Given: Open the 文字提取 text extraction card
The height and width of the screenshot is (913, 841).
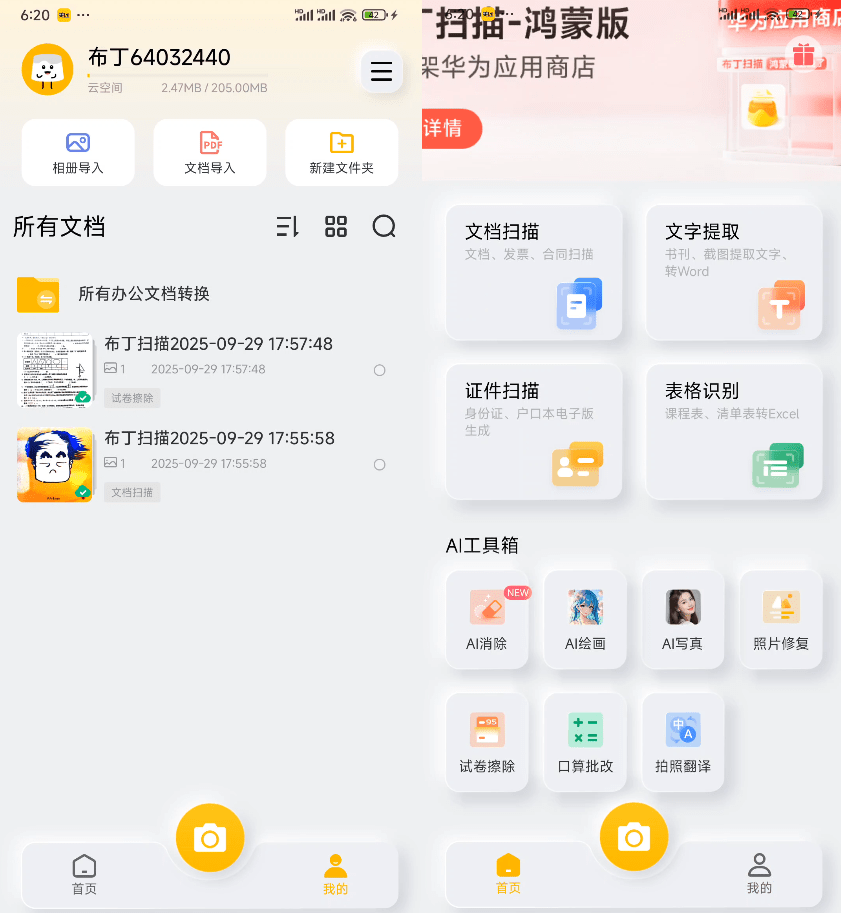Looking at the screenshot, I should [734, 273].
